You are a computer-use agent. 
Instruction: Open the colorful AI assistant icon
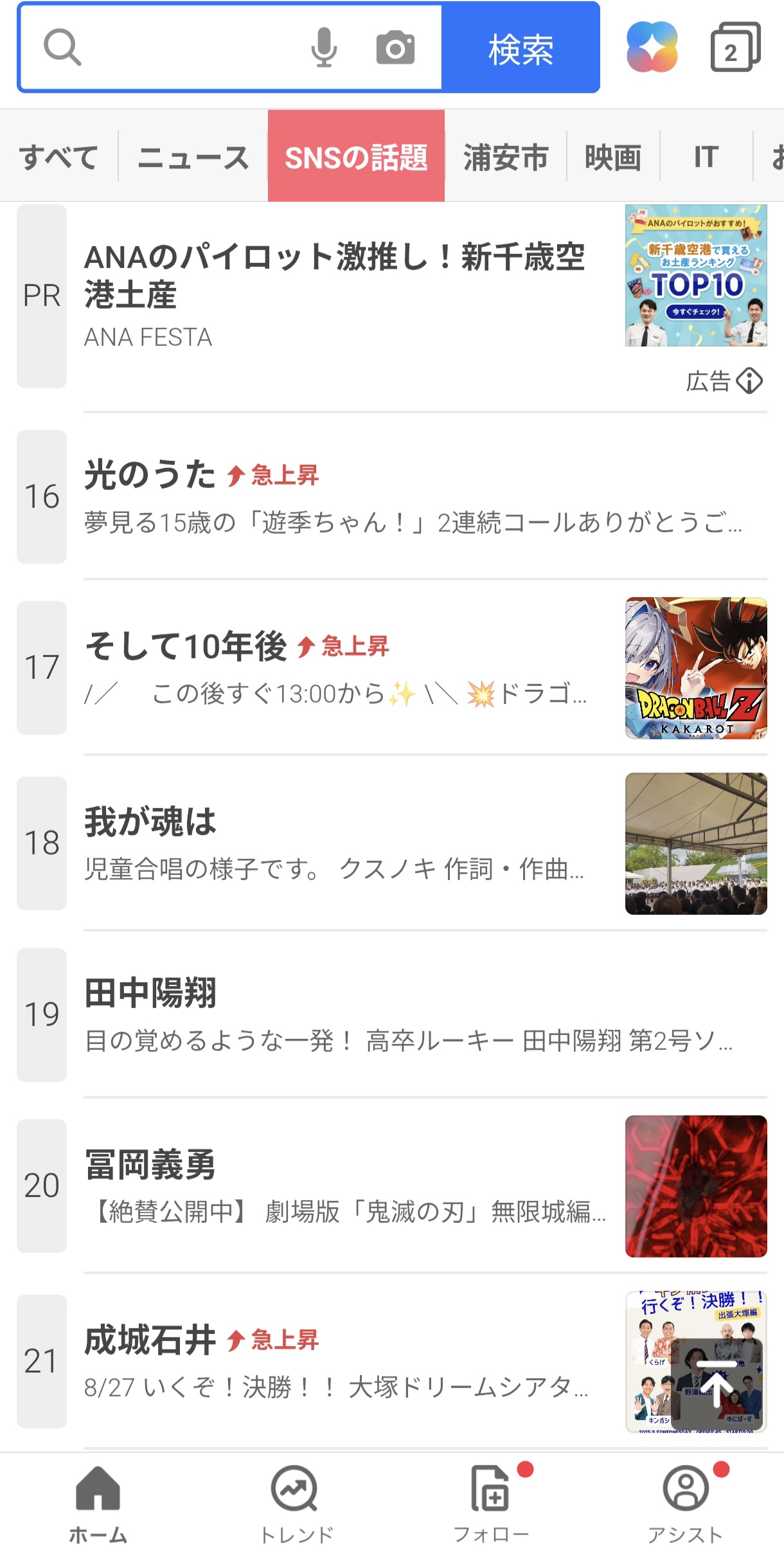point(652,48)
